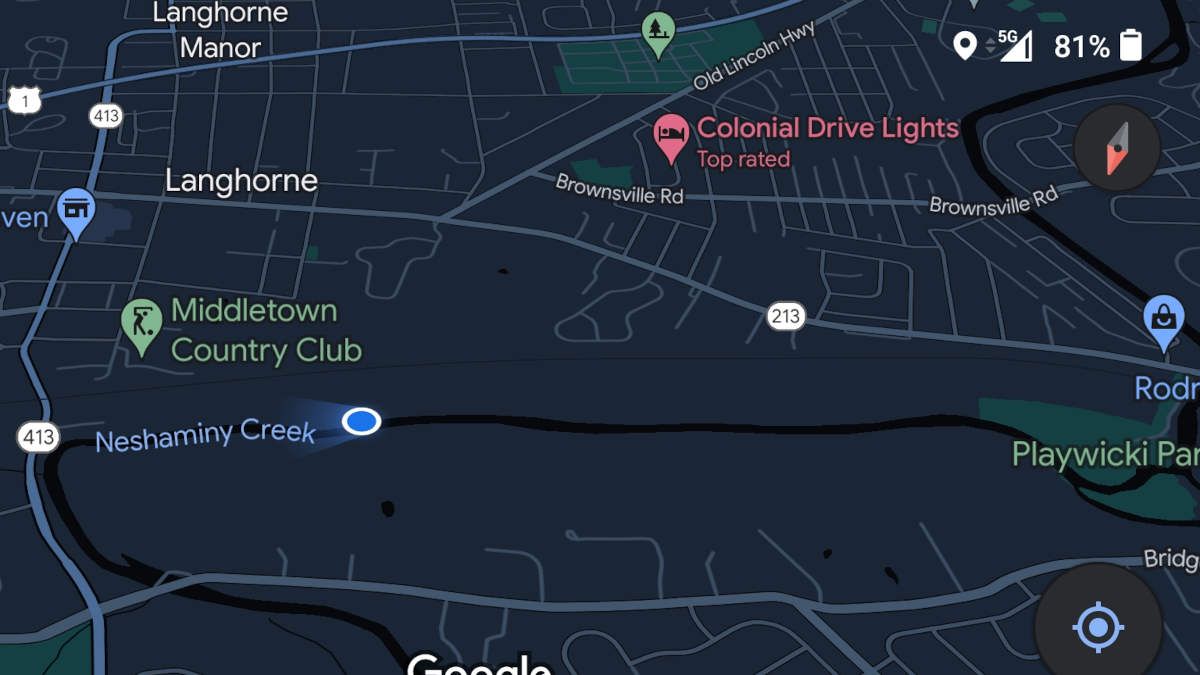Open the blue store pin near Route 413
Image resolution: width=1200 pixels, height=675 pixels.
[76, 209]
